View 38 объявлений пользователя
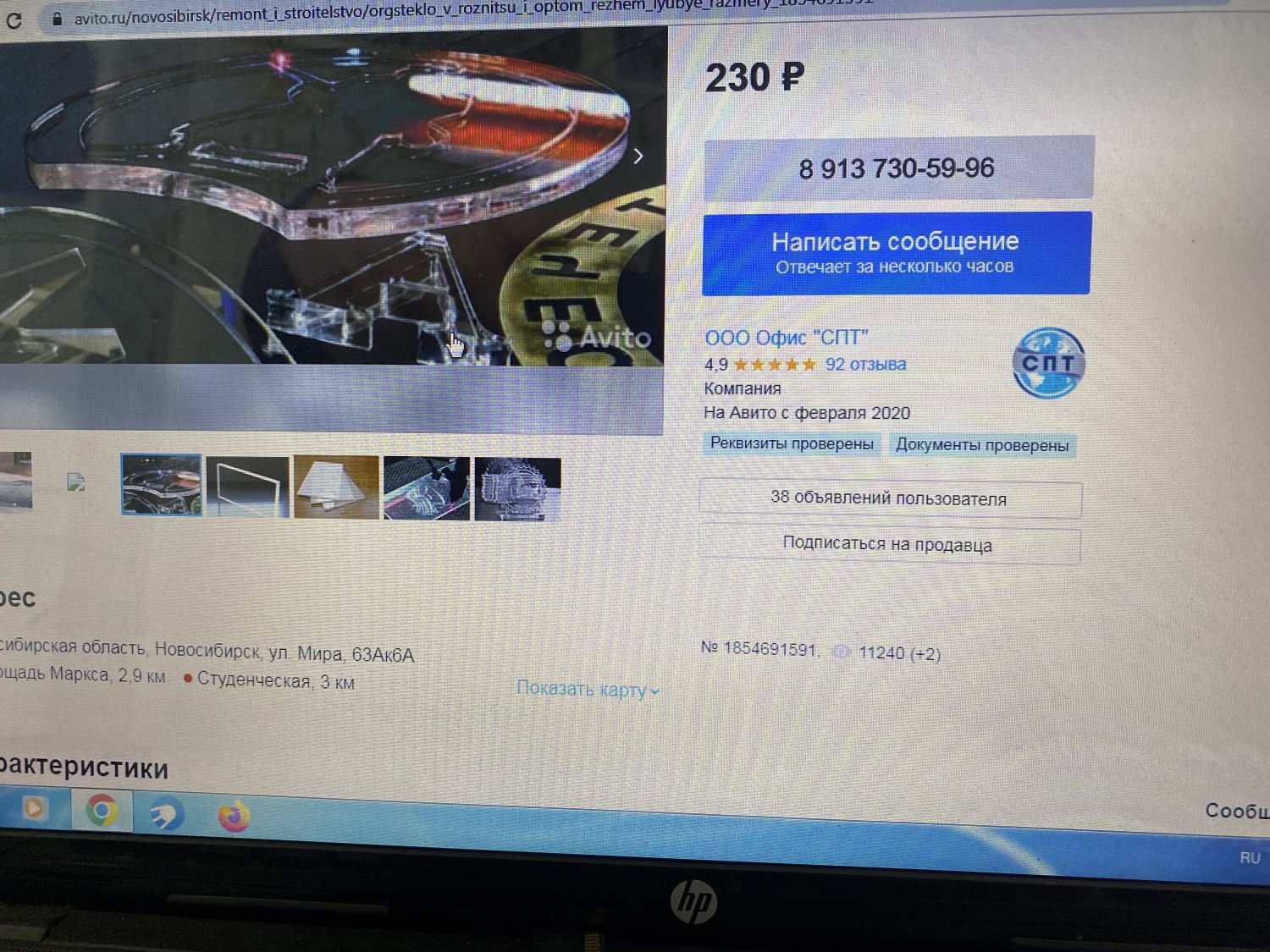The image size is (1270, 952). (x=889, y=498)
